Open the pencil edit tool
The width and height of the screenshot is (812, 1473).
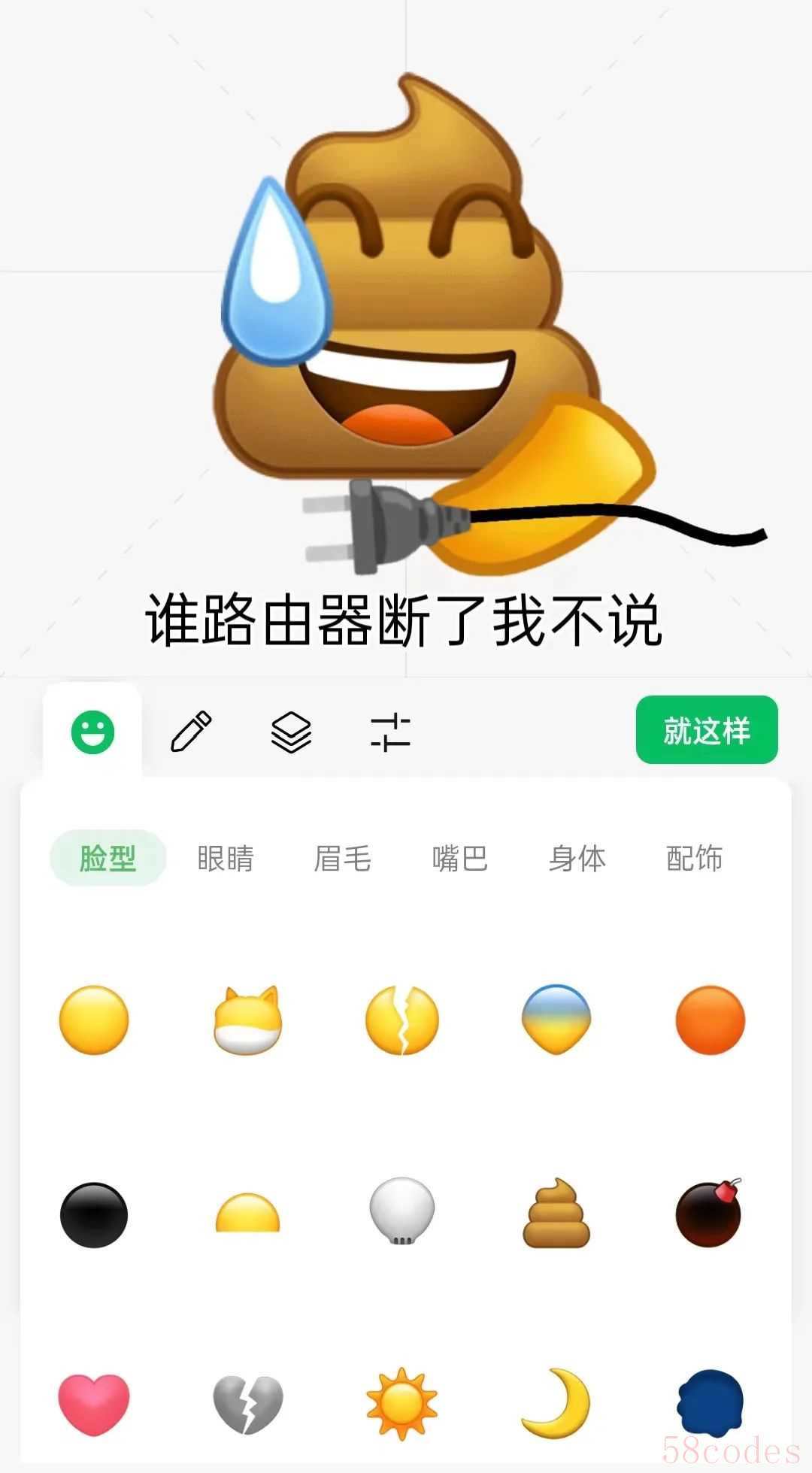[x=191, y=731]
